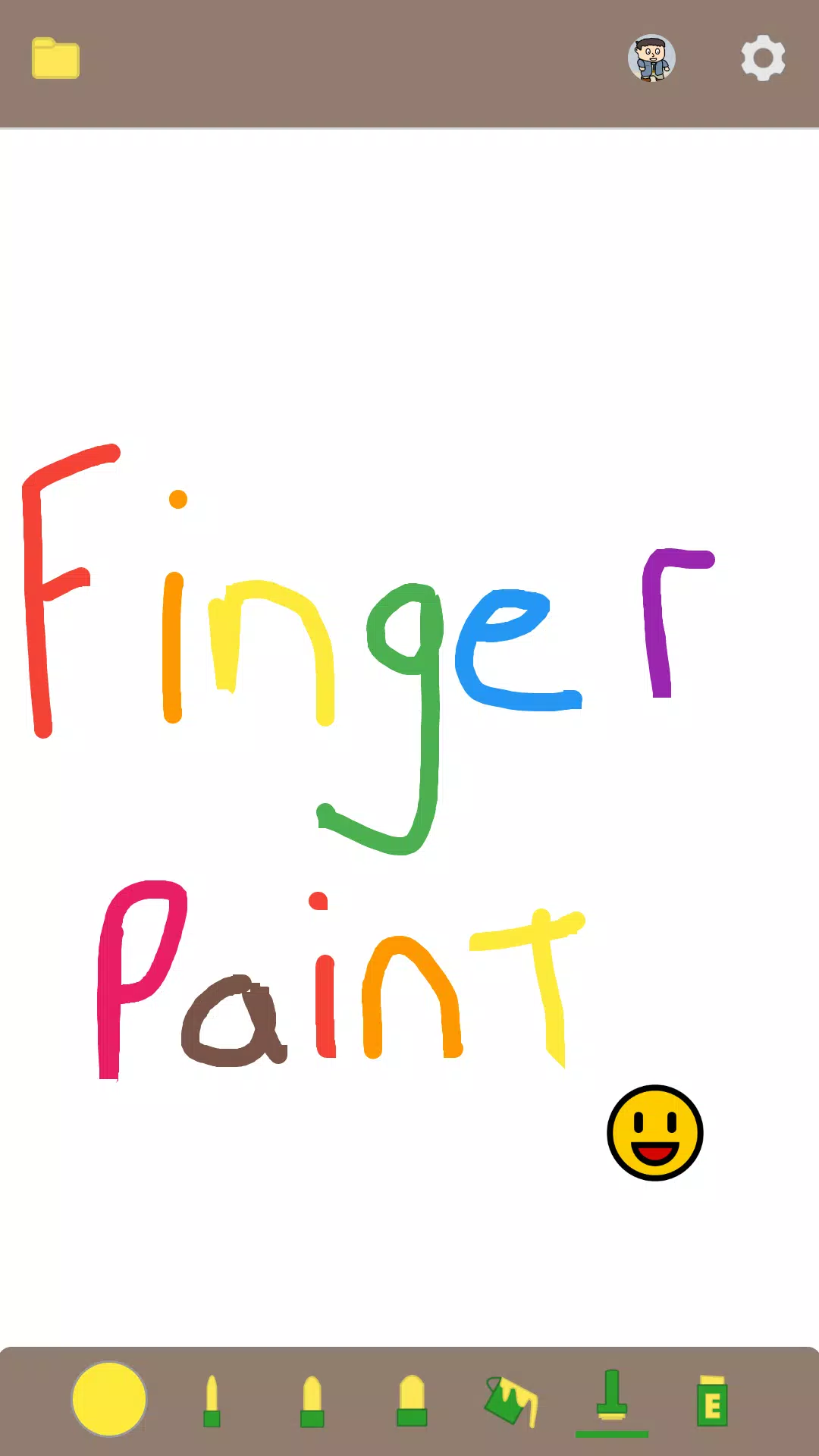Select the thin brush tool
819x1456 pixels.
click(x=212, y=1401)
